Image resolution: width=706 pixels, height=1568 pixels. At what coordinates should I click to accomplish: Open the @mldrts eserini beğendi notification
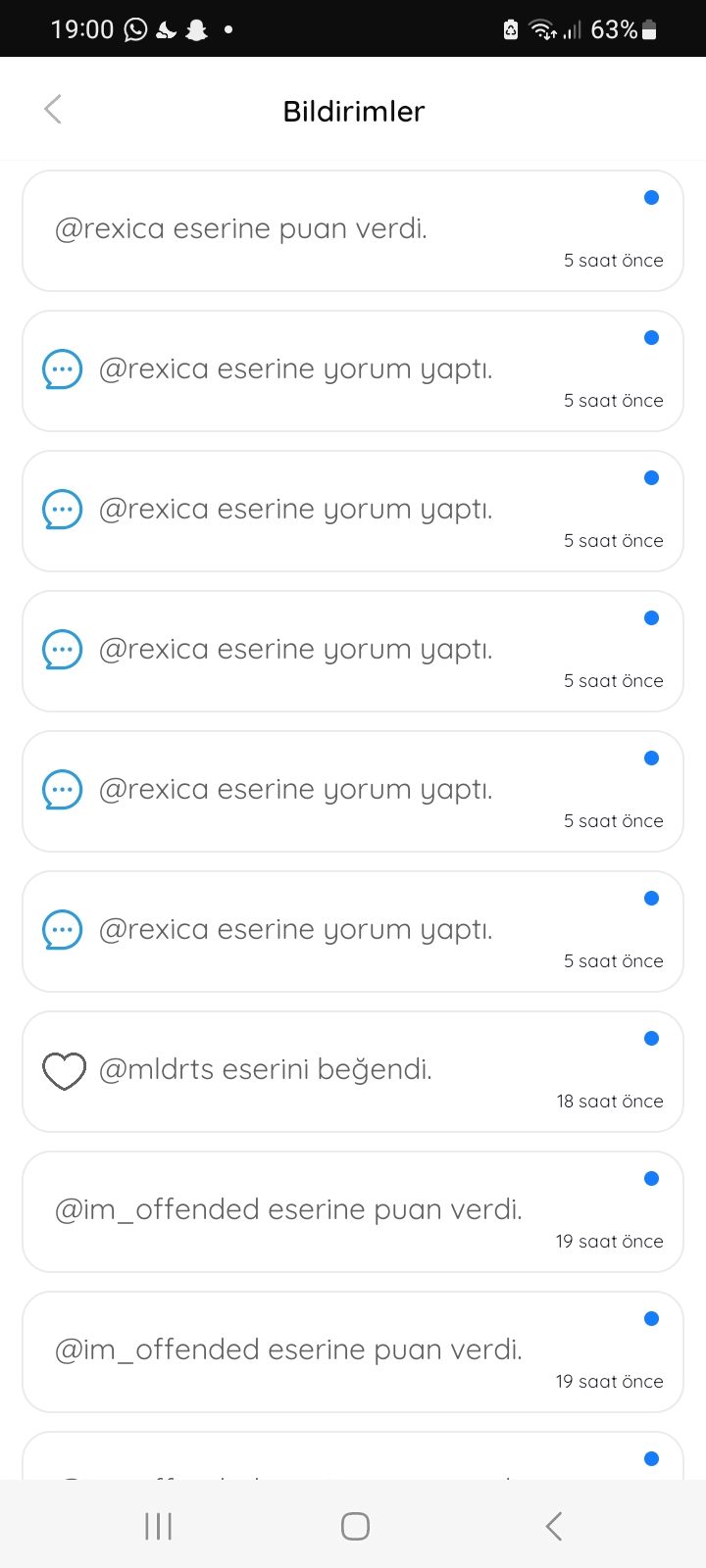[353, 1072]
